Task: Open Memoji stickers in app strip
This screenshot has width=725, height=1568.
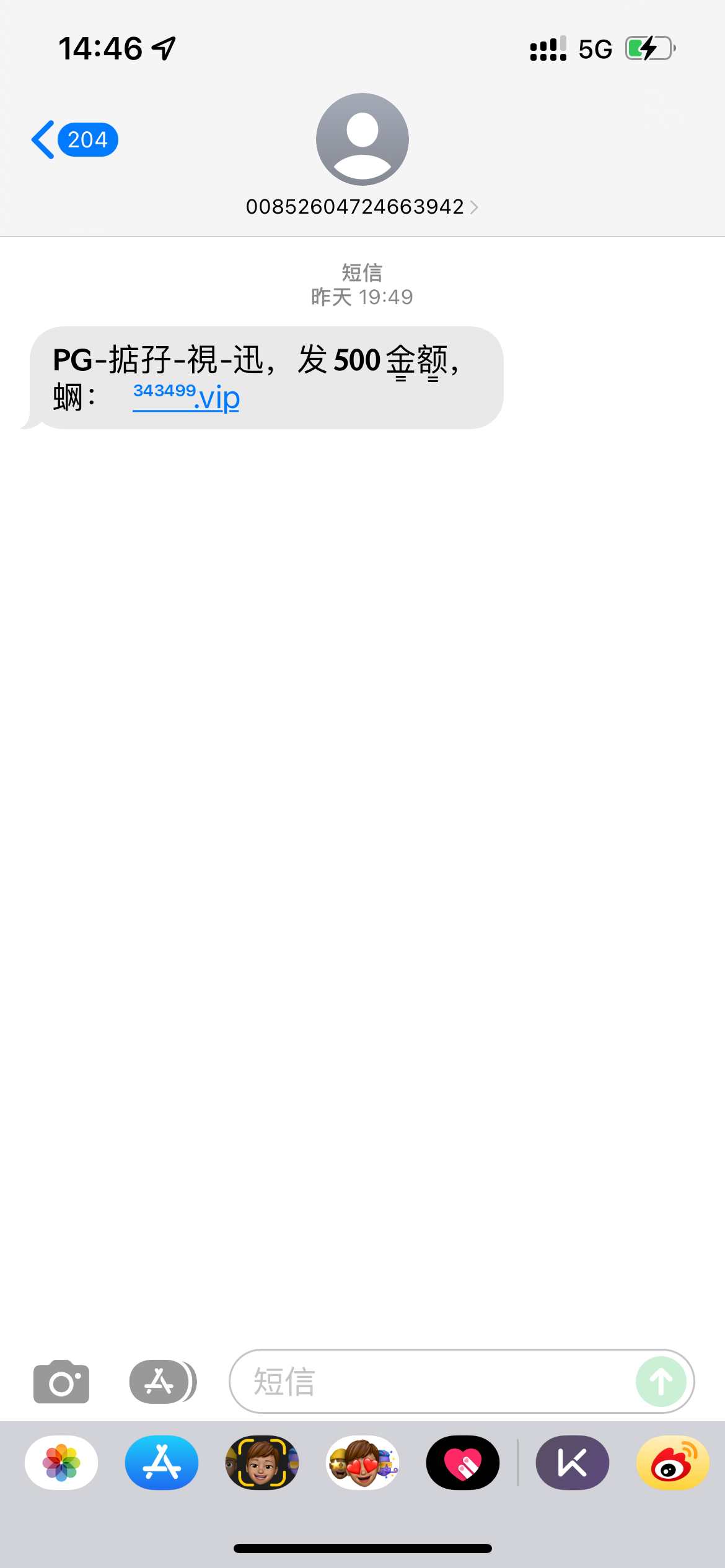Action: tap(362, 1463)
